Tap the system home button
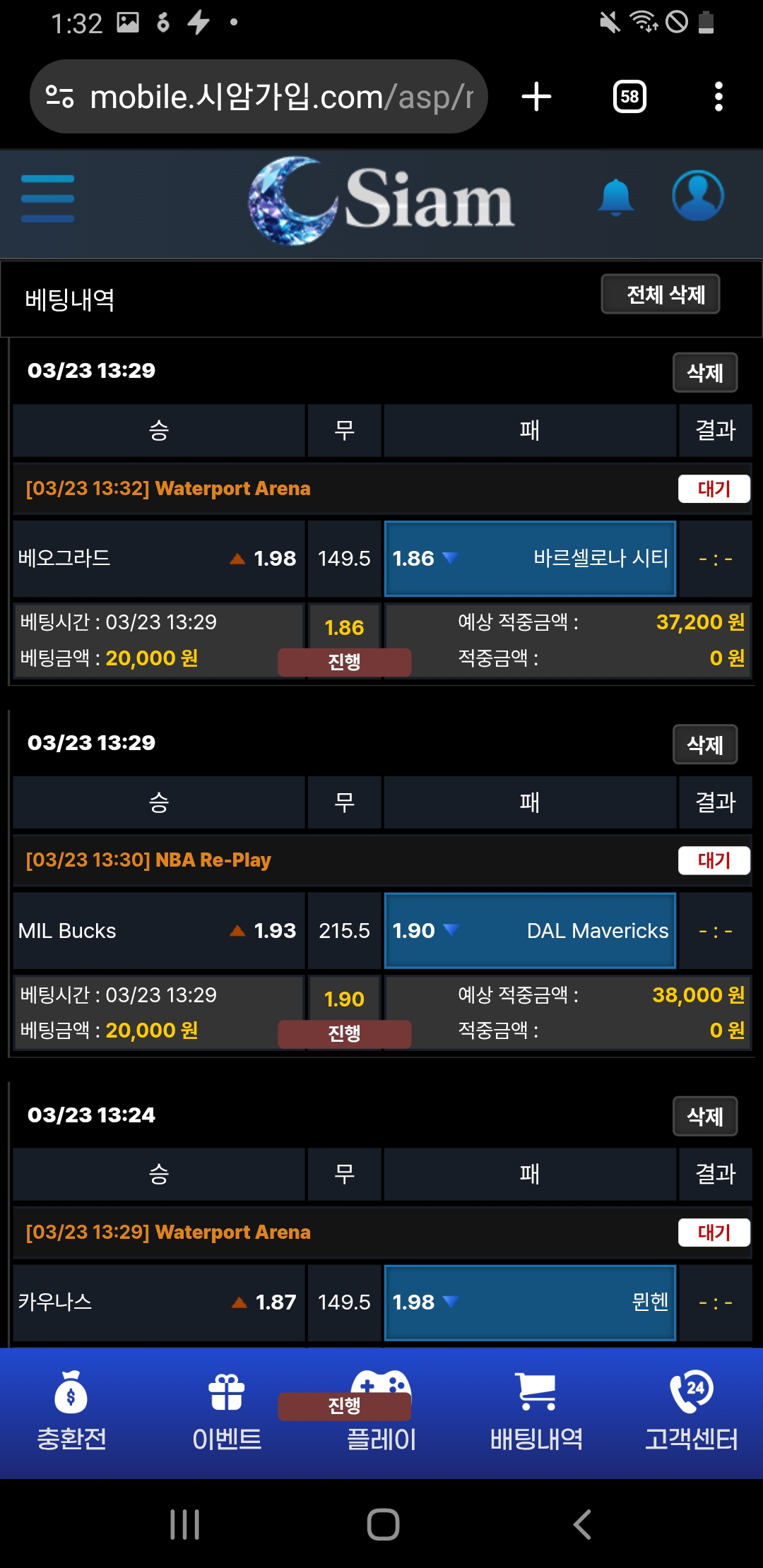Viewport: 763px width, 1568px height. click(383, 1524)
